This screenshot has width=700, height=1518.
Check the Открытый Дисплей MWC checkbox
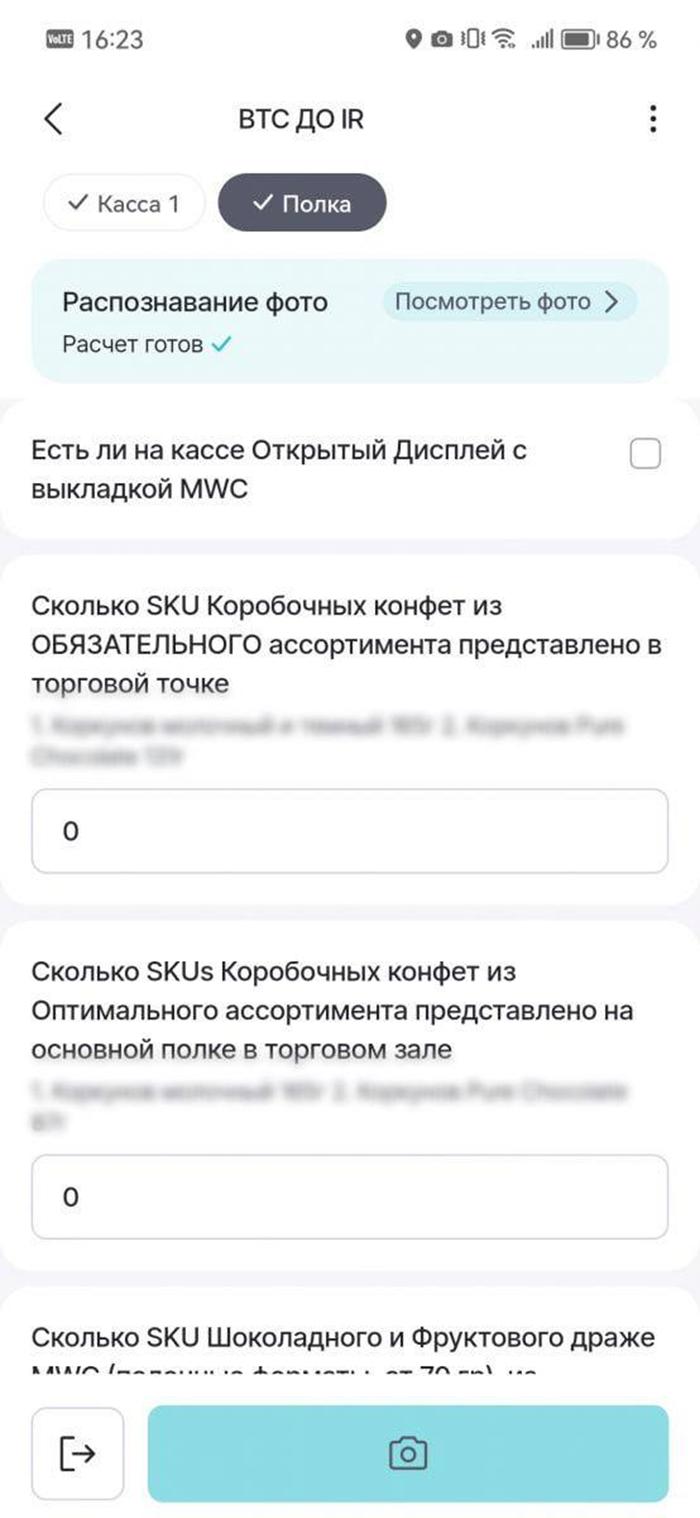(x=645, y=454)
